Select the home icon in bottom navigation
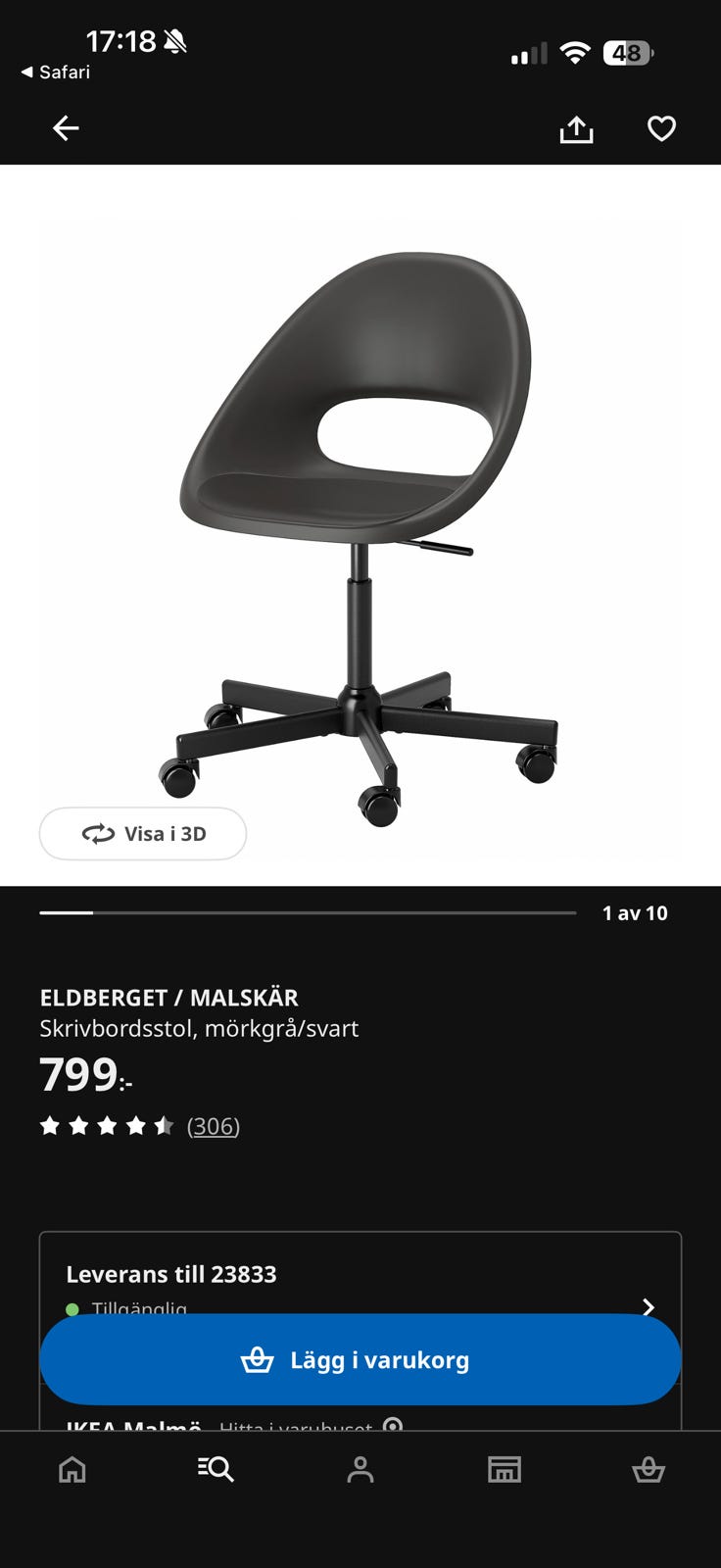 pos(72,1470)
